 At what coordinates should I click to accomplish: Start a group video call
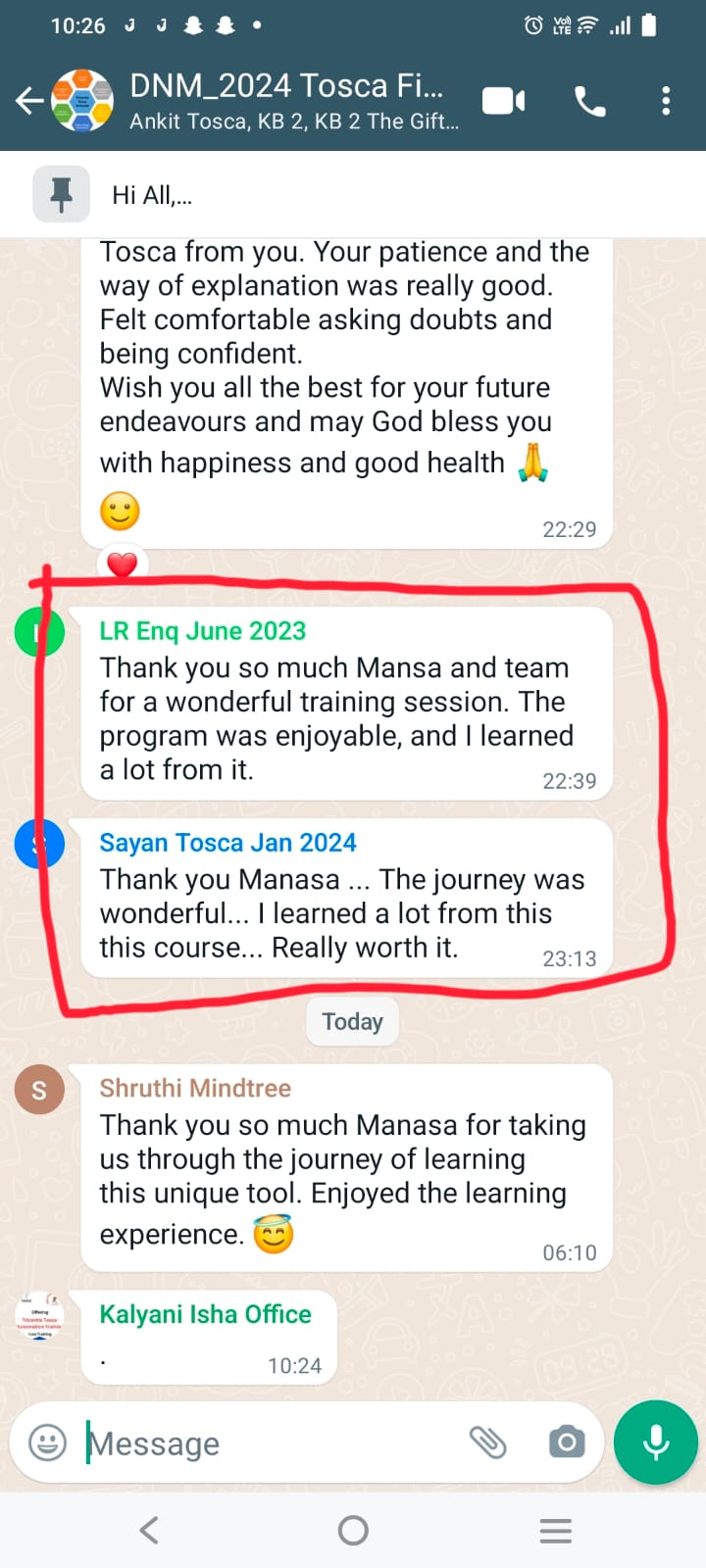(504, 101)
